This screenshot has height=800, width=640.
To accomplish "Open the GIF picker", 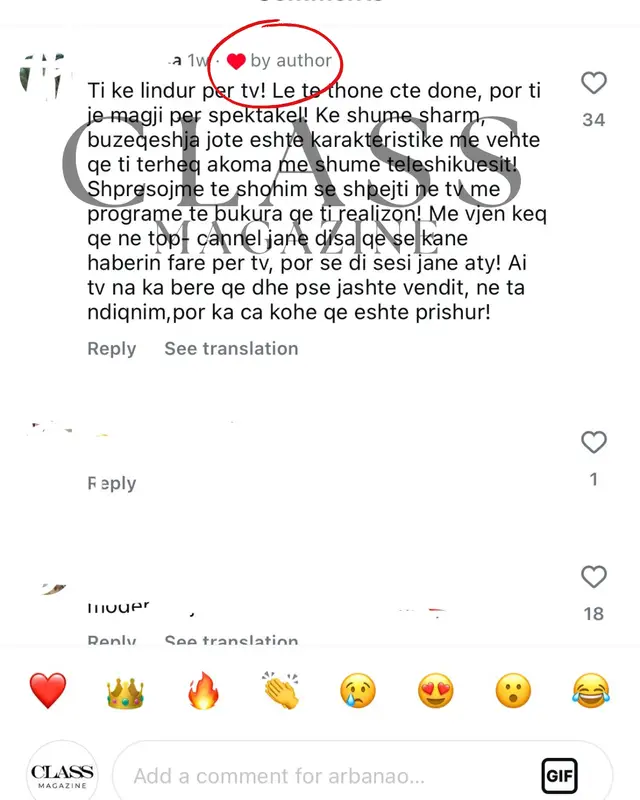I will pyautogui.click(x=560, y=776).
